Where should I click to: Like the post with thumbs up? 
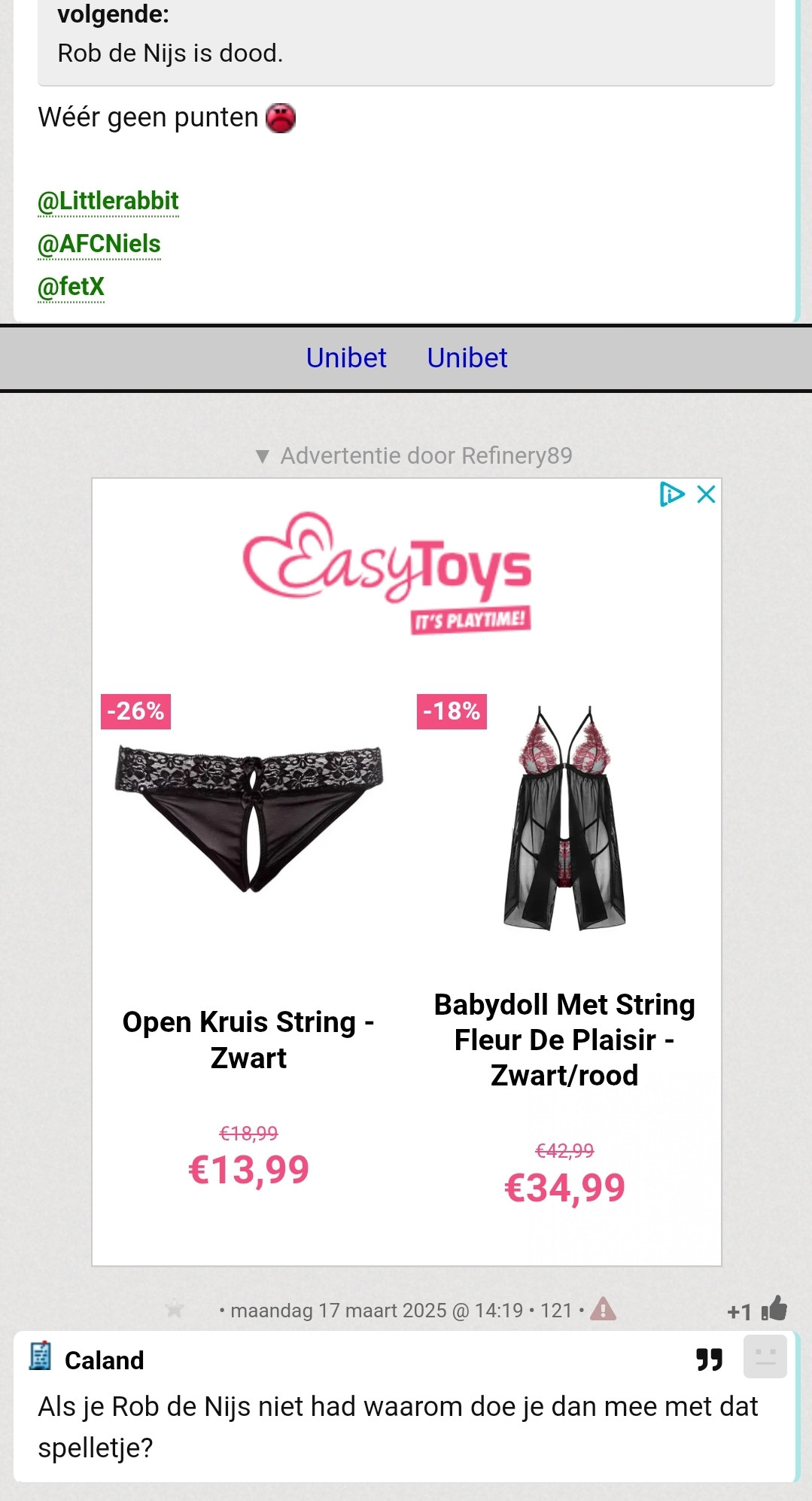(x=774, y=1309)
